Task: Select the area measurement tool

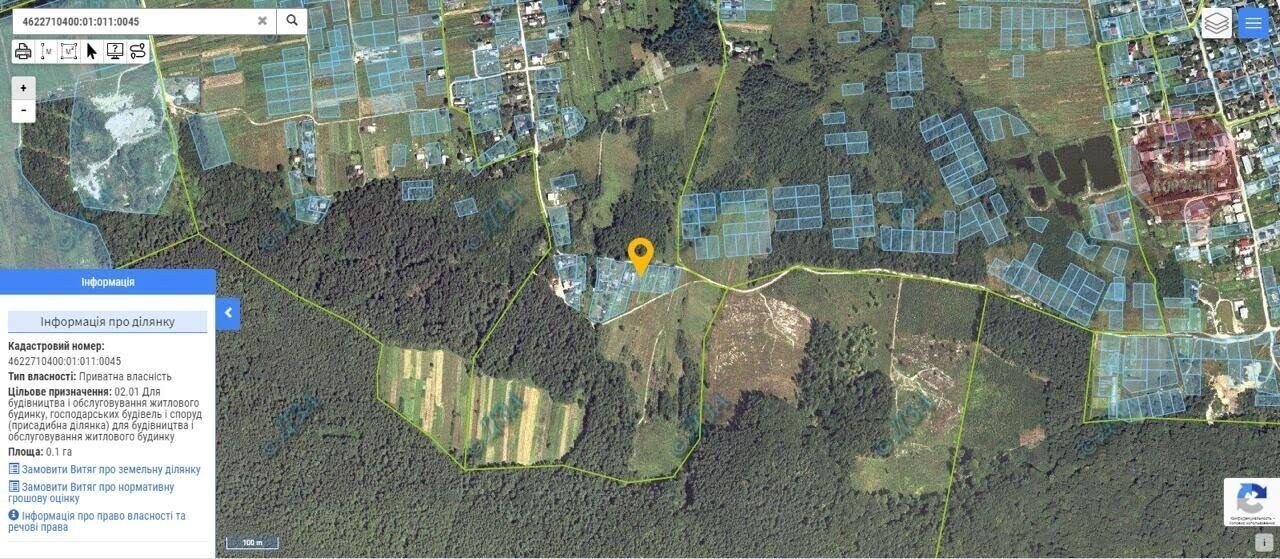Action: [69, 51]
